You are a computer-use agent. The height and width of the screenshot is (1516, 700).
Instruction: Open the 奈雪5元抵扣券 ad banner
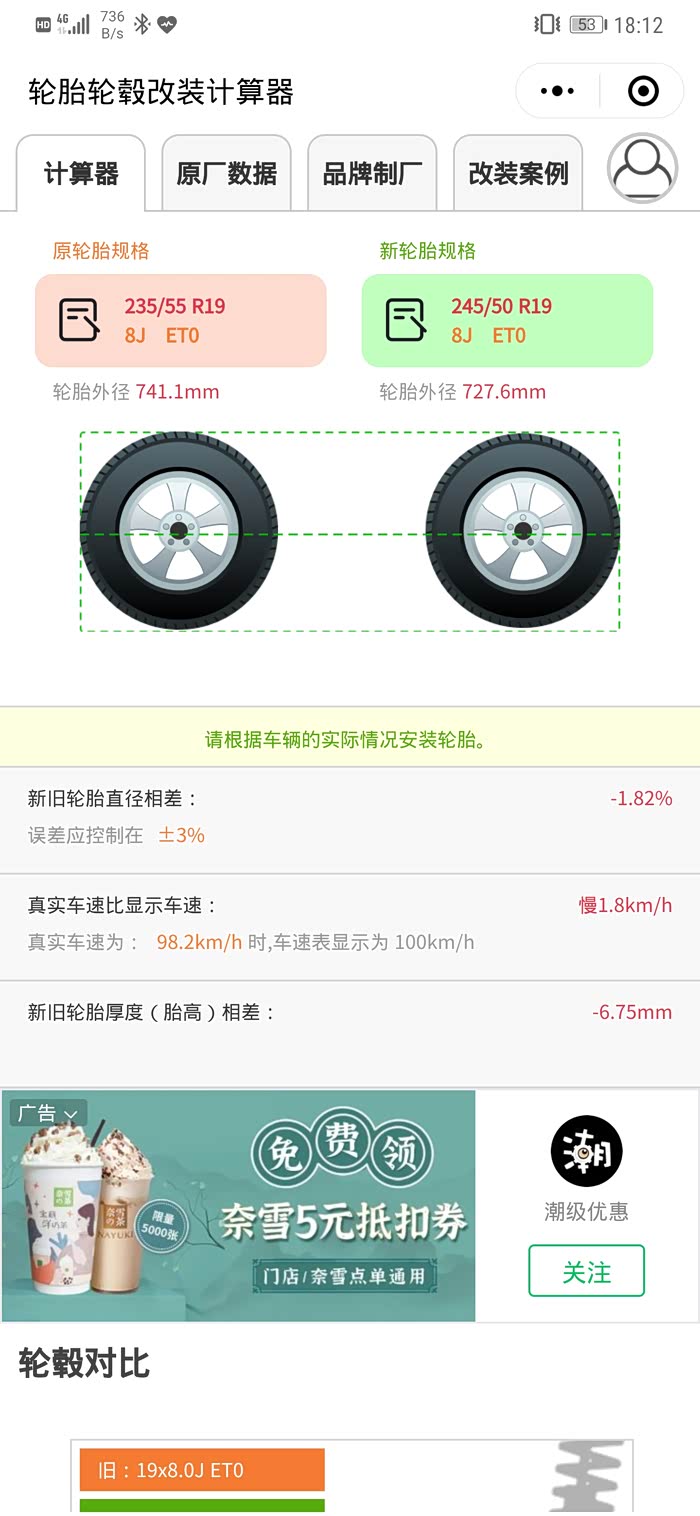coord(238,1205)
